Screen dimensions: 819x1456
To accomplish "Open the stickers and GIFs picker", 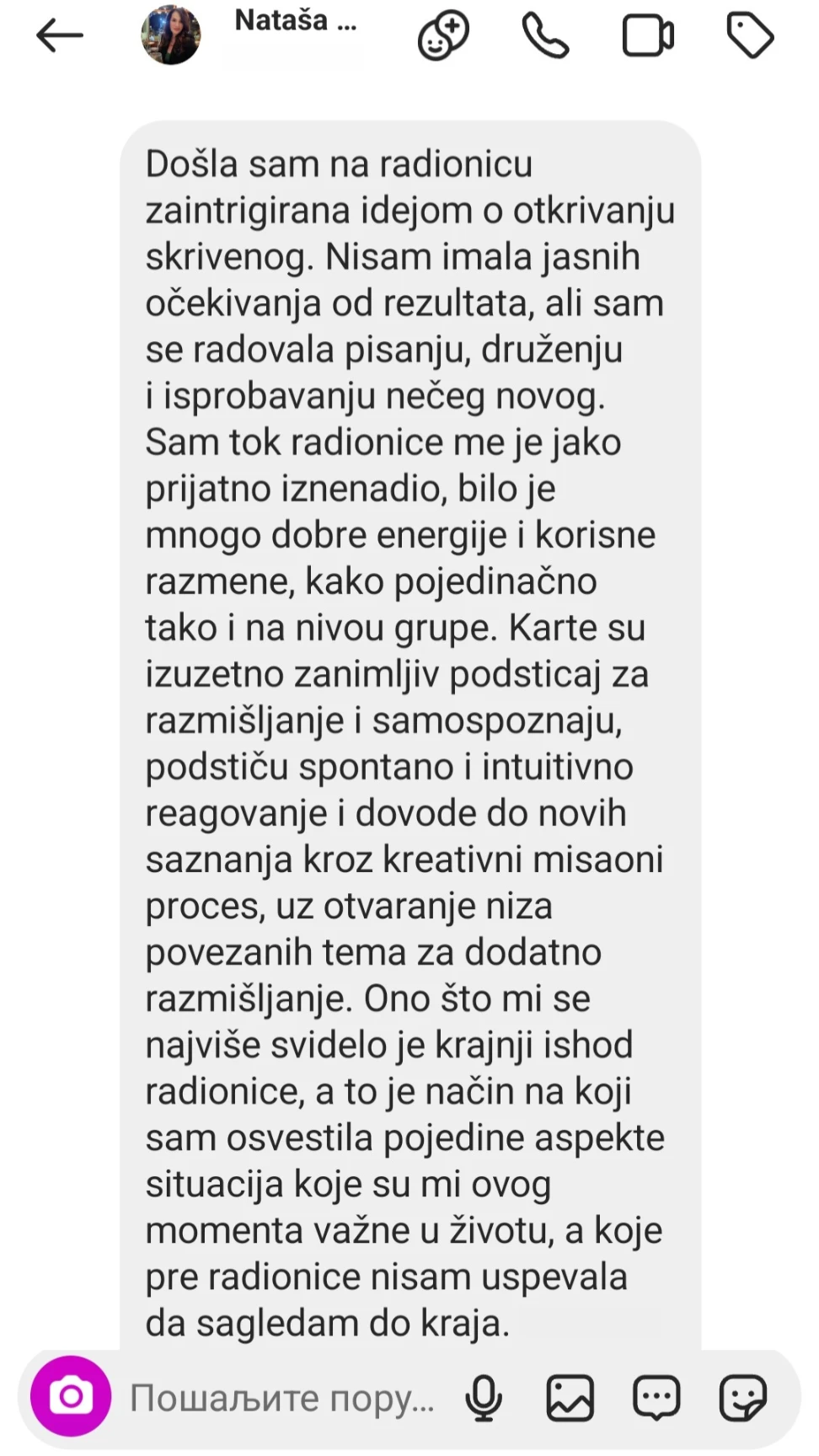I will (x=743, y=1399).
